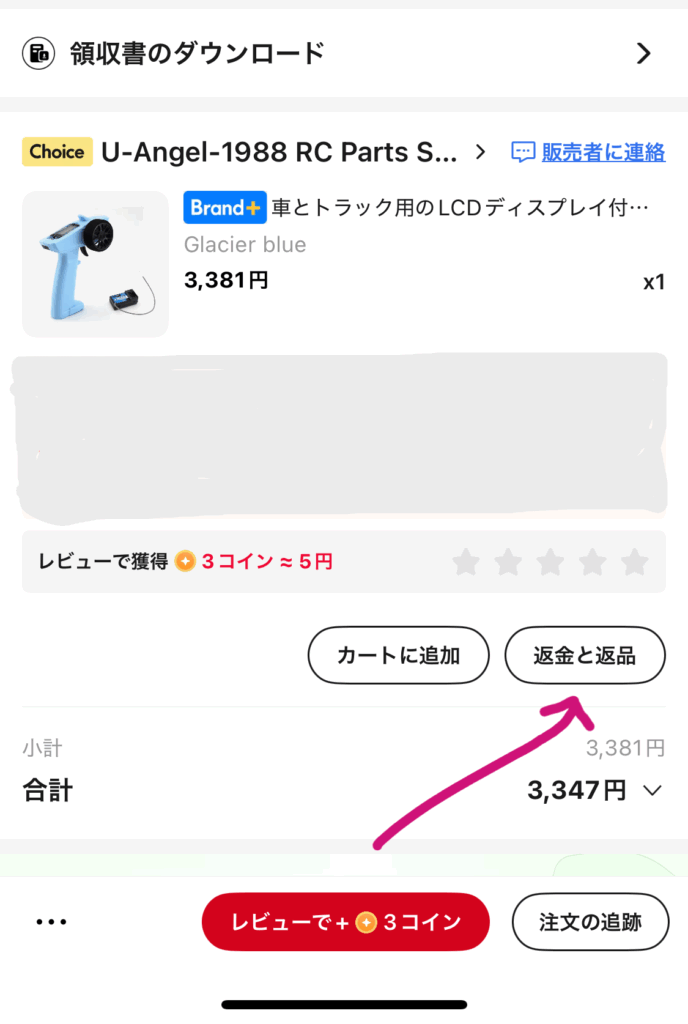Open the three-dot more options menu

(51, 922)
